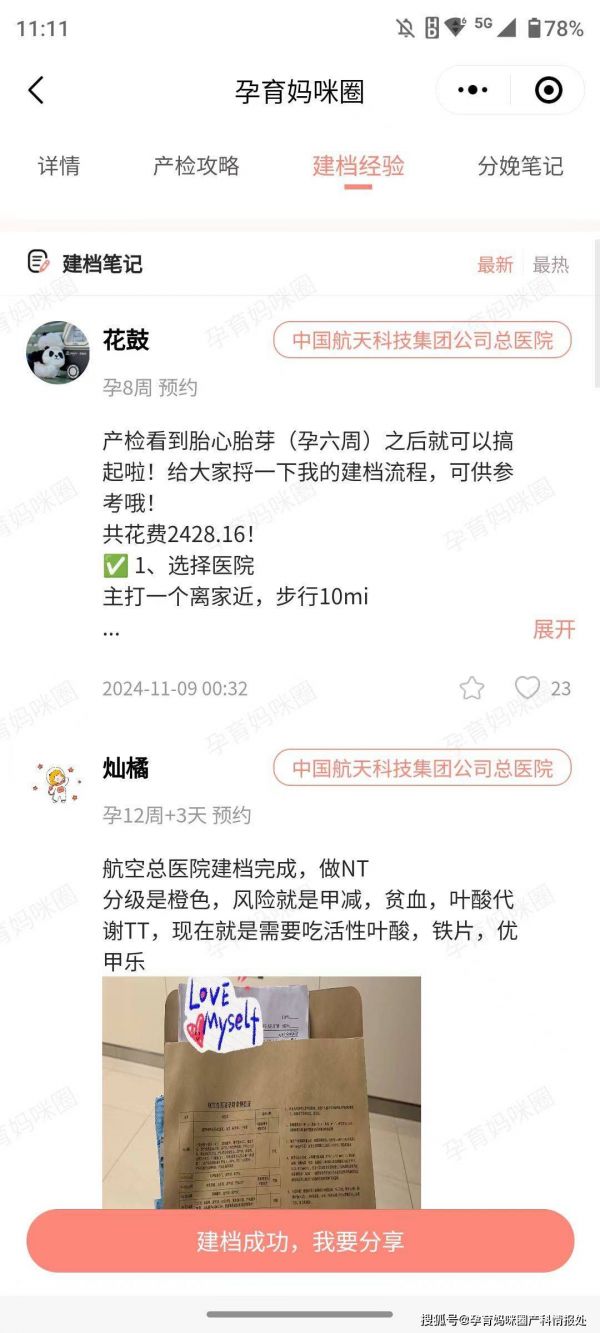The width and height of the screenshot is (600, 1333).
Task: Go back using the top-left arrow
Action: [36, 91]
